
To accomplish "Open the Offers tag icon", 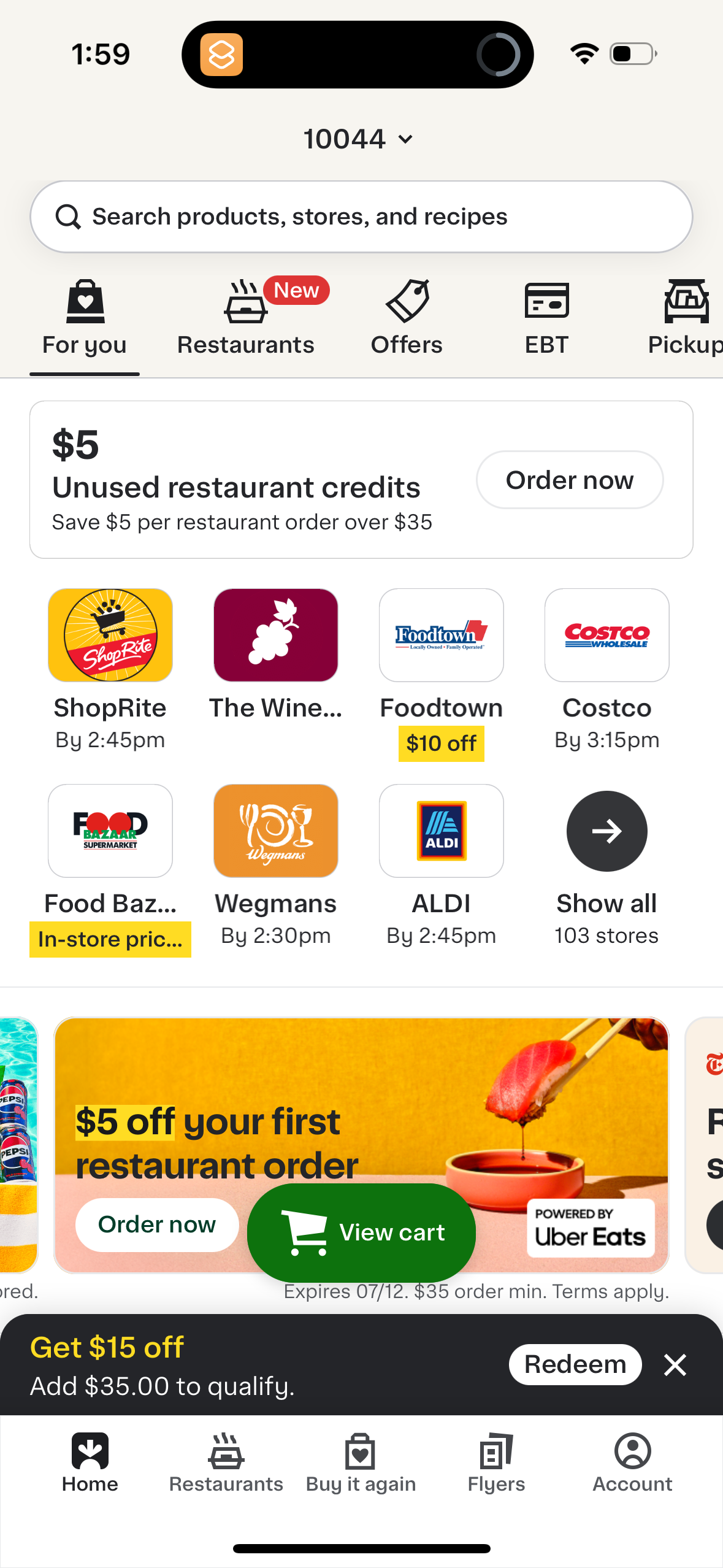I will 407,301.
